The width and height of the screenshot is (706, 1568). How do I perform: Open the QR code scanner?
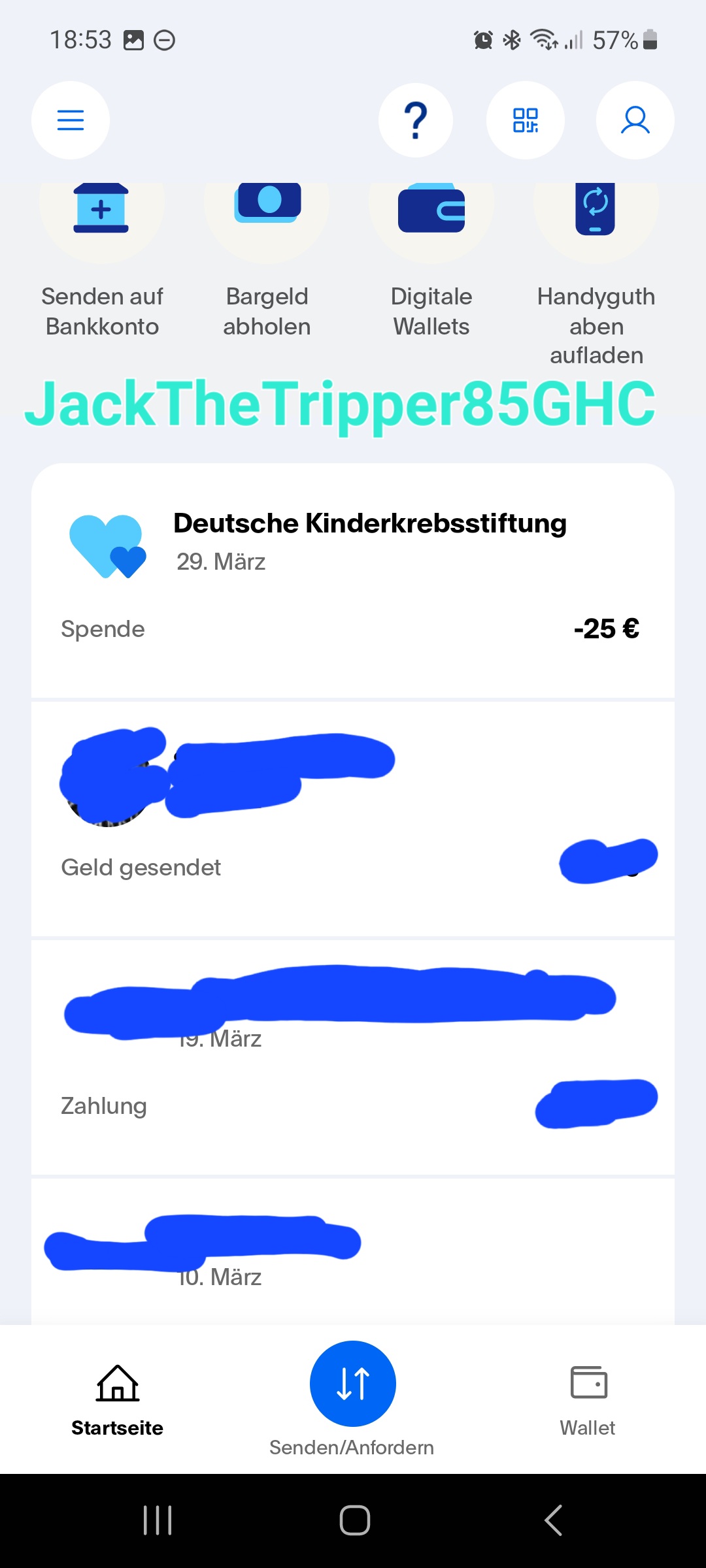click(x=526, y=120)
